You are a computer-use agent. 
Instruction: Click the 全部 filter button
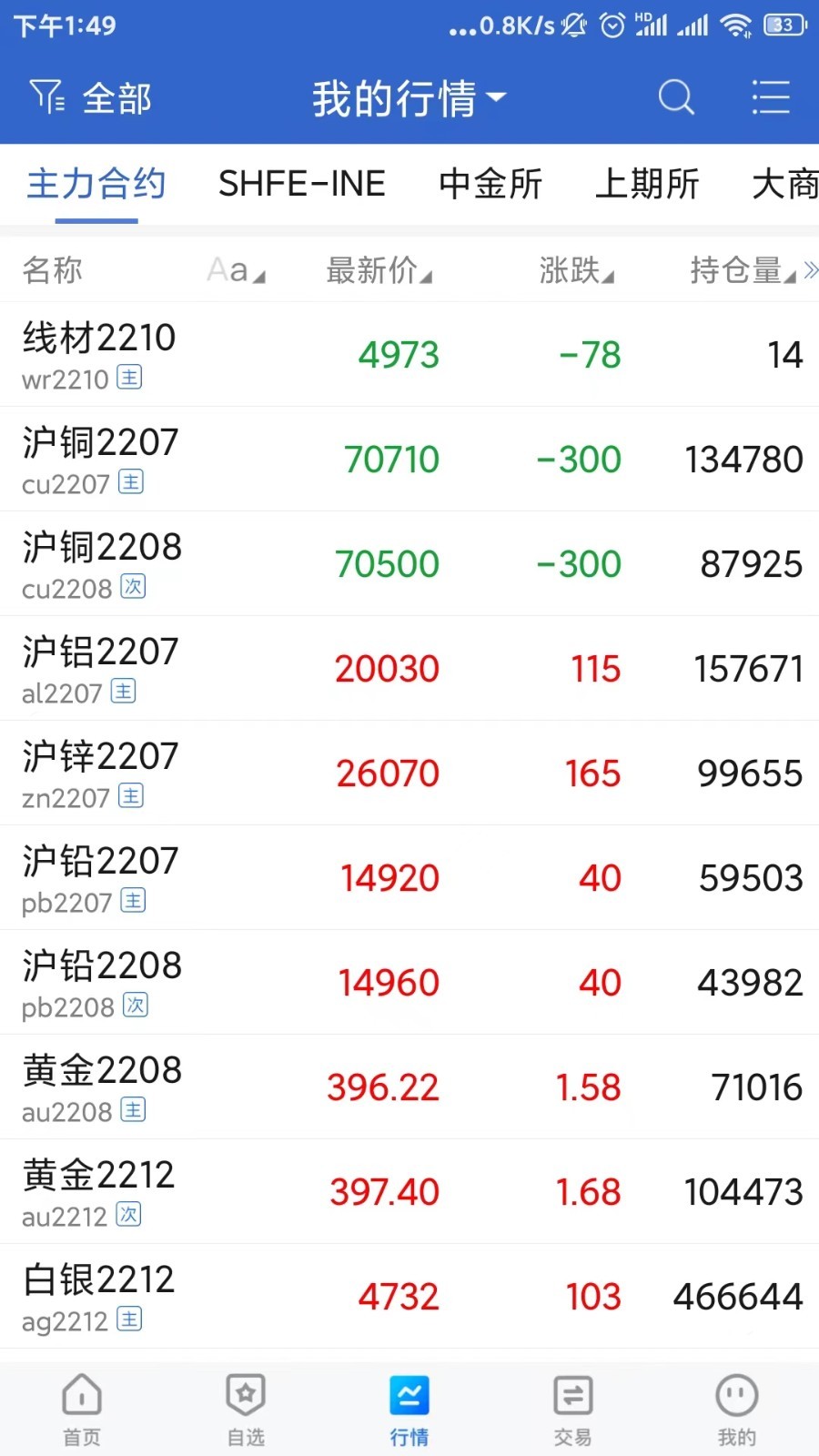coord(116,97)
